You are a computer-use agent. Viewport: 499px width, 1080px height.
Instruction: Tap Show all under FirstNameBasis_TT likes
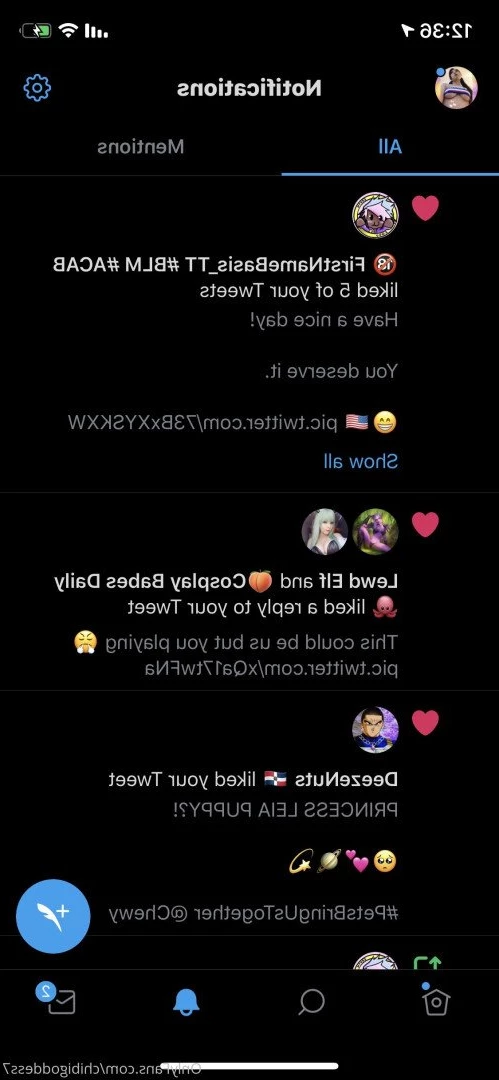coord(360,461)
